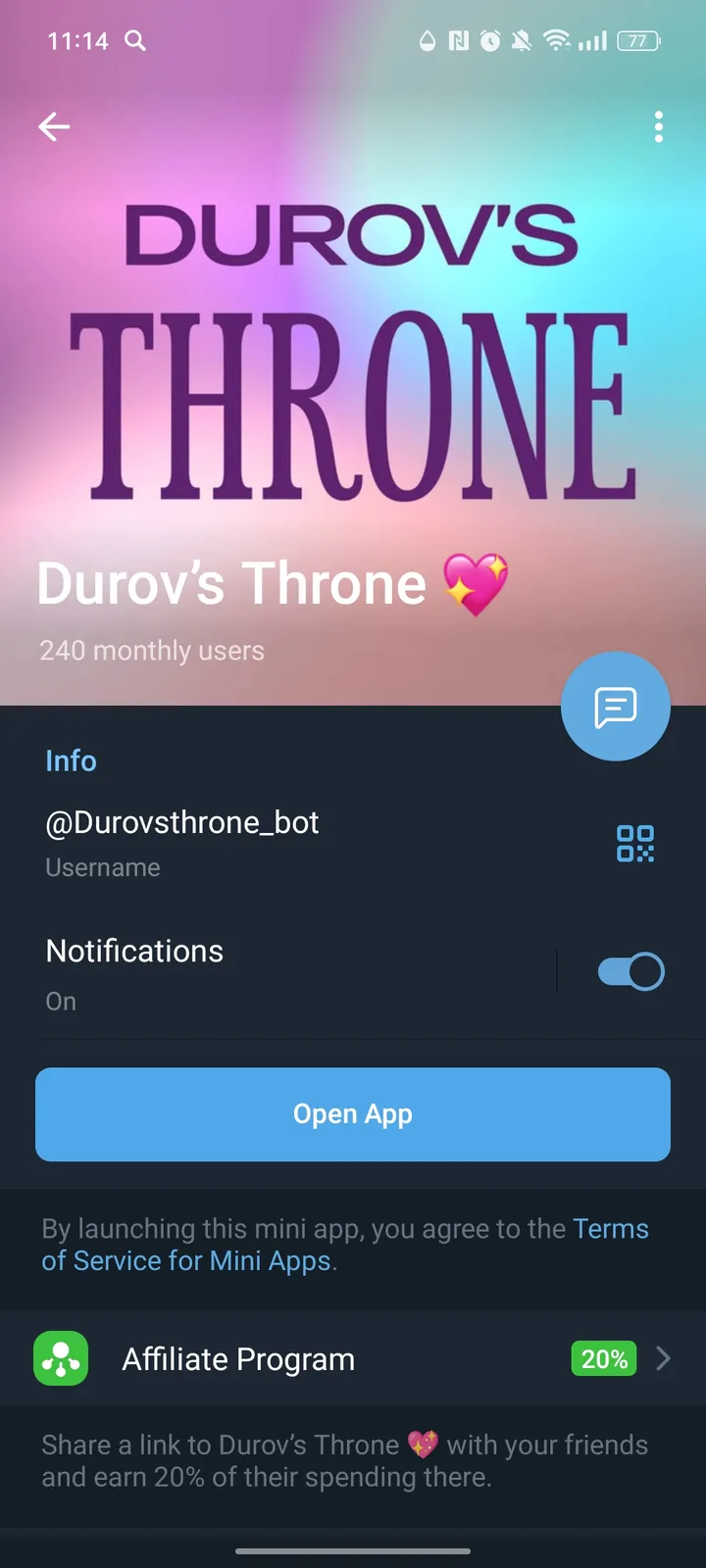The height and width of the screenshot is (1568, 706).
Task: Tap the floating chat bubble to message the bot
Action: pyautogui.click(x=616, y=706)
